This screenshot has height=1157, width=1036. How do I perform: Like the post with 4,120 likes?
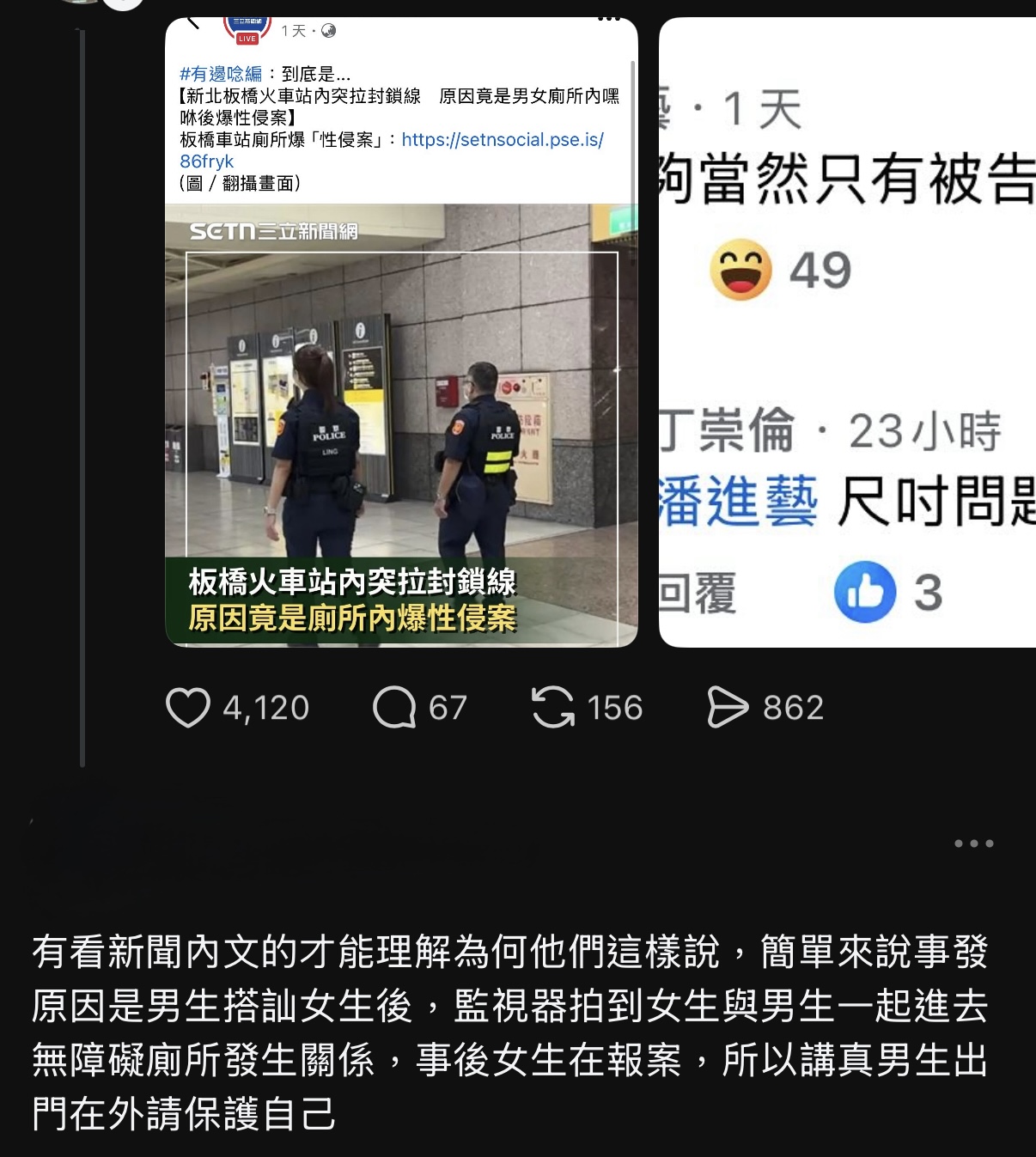[188, 708]
